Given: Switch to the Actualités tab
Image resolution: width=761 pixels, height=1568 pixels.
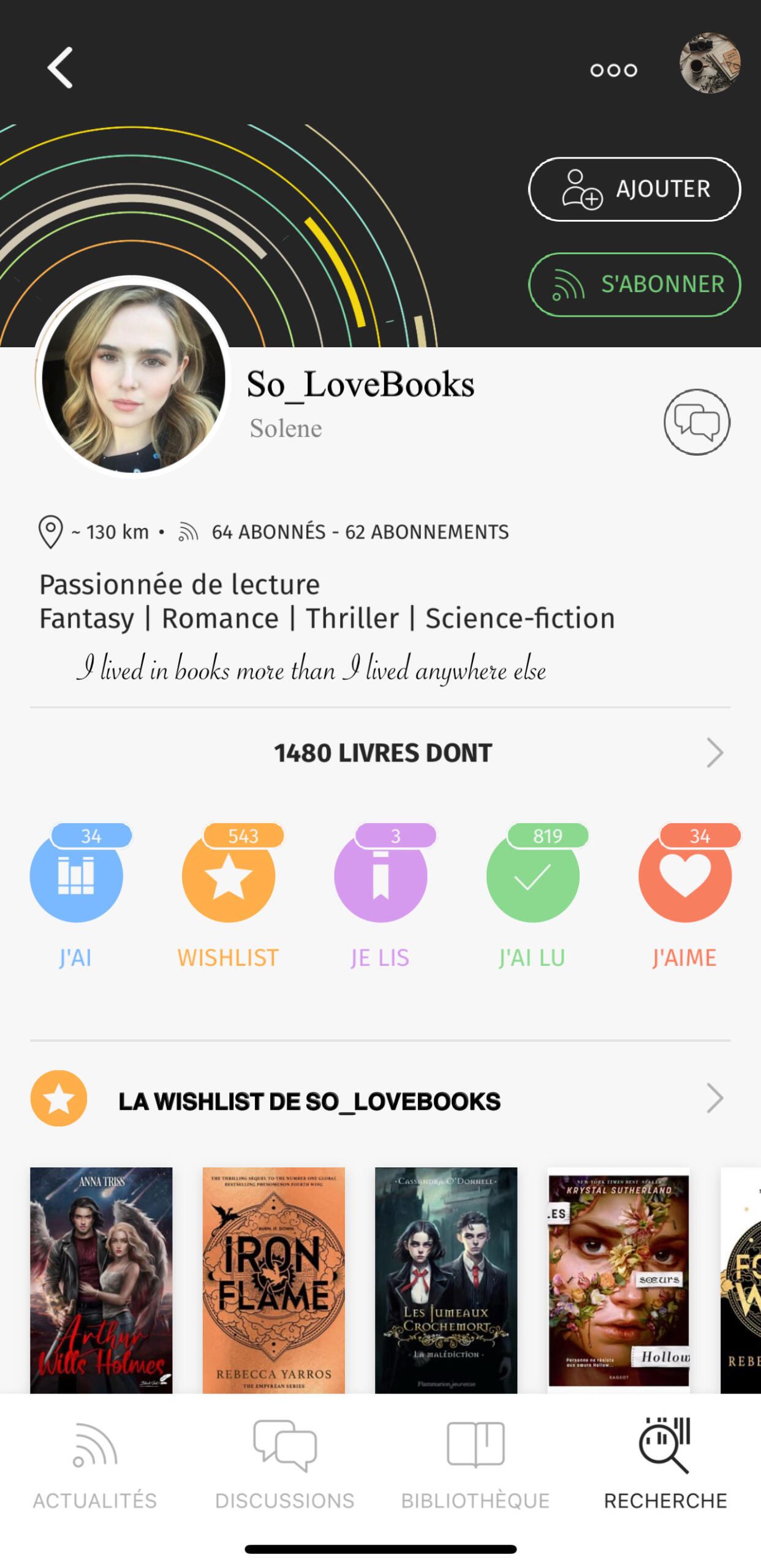Looking at the screenshot, I should 95,1465.
